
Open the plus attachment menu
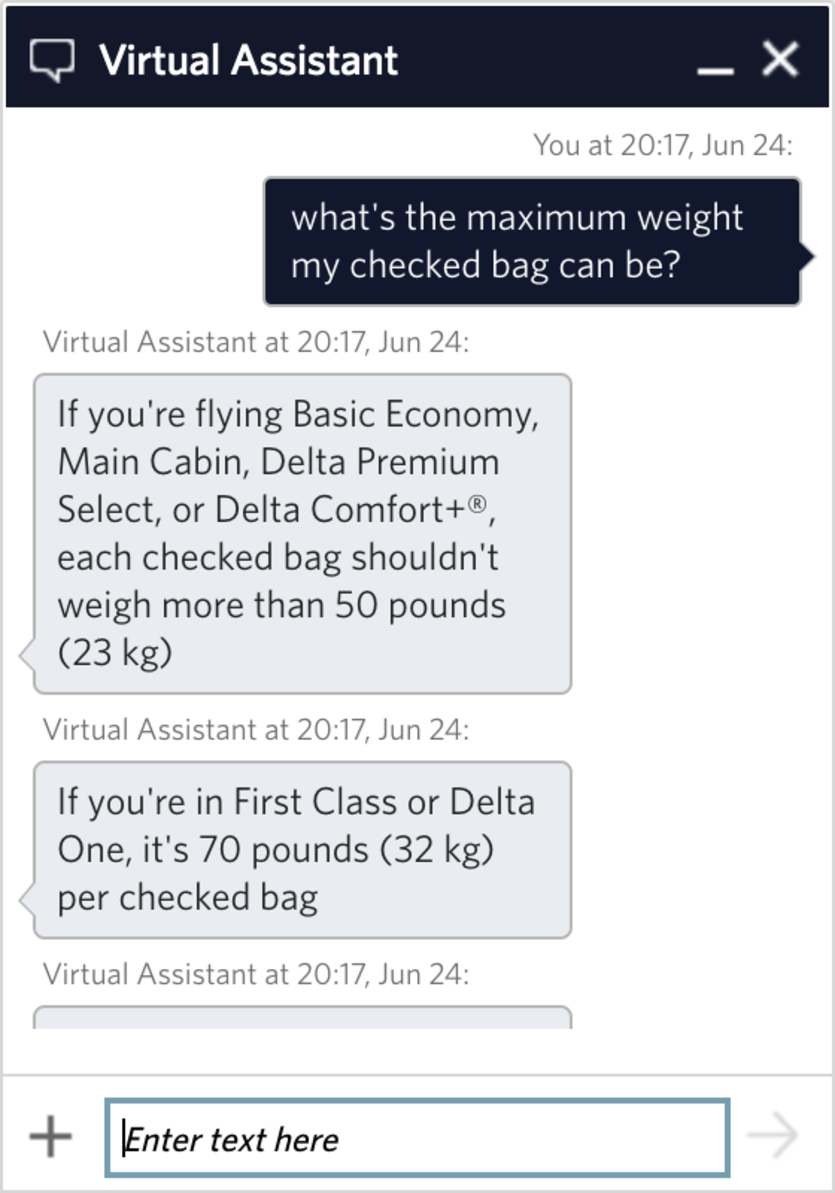click(x=50, y=1137)
